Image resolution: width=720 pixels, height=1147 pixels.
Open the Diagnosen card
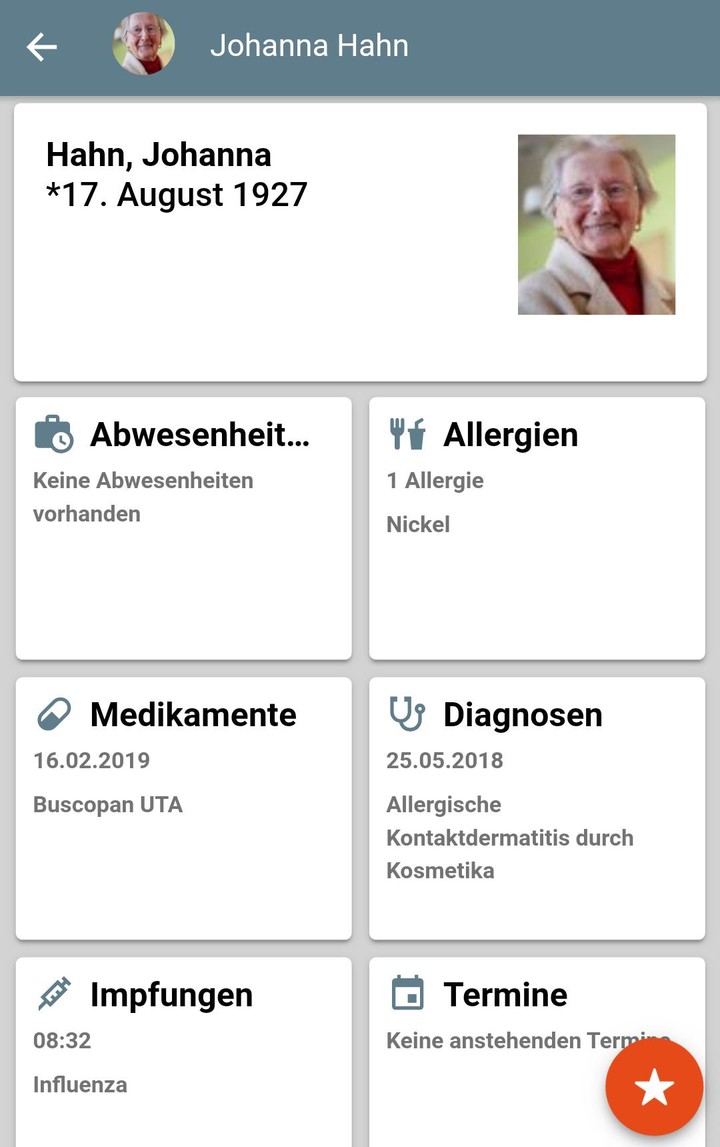click(537, 808)
